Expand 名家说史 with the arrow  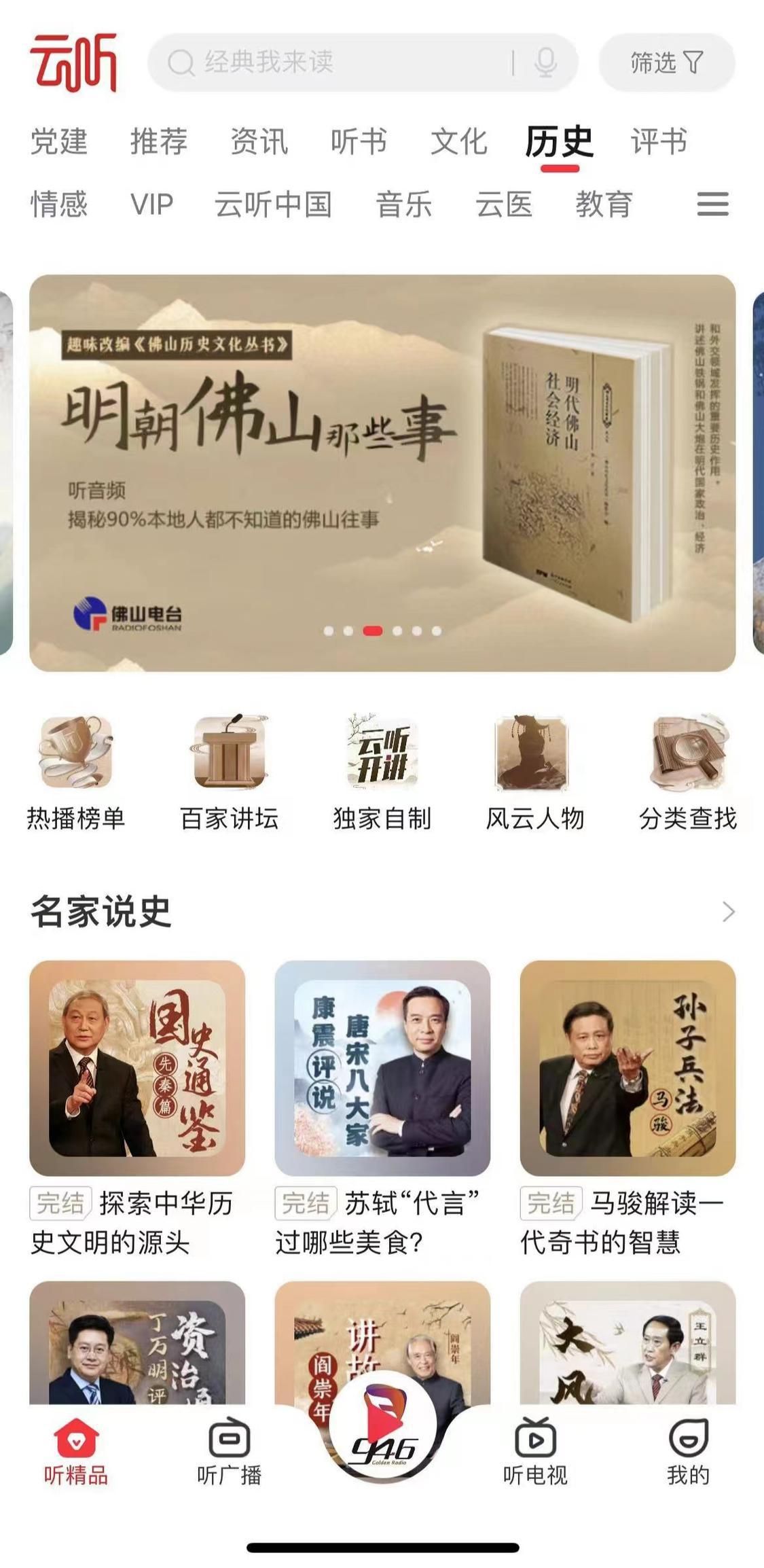[x=728, y=912]
